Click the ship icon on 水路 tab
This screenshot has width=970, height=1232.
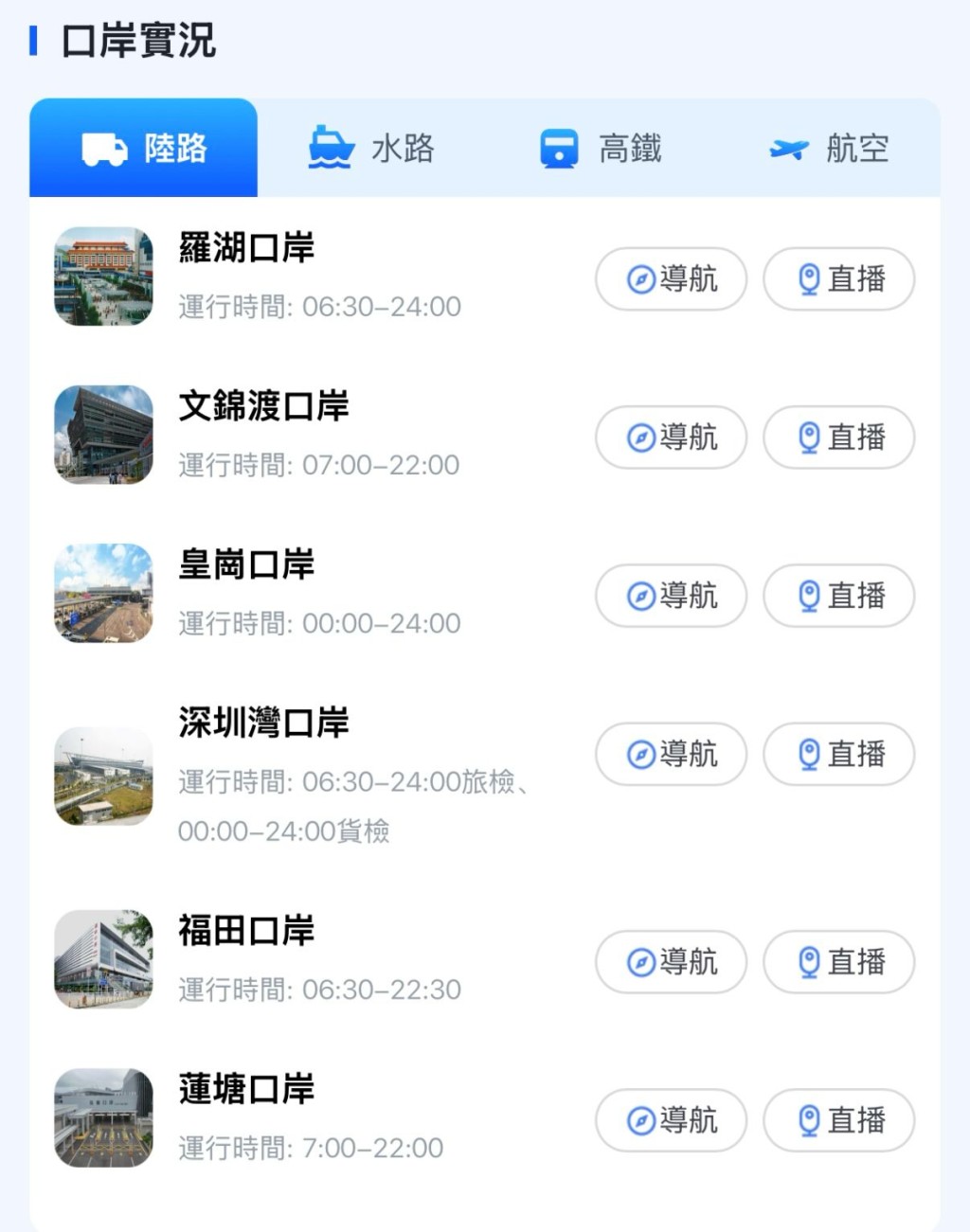pyautogui.click(x=331, y=148)
